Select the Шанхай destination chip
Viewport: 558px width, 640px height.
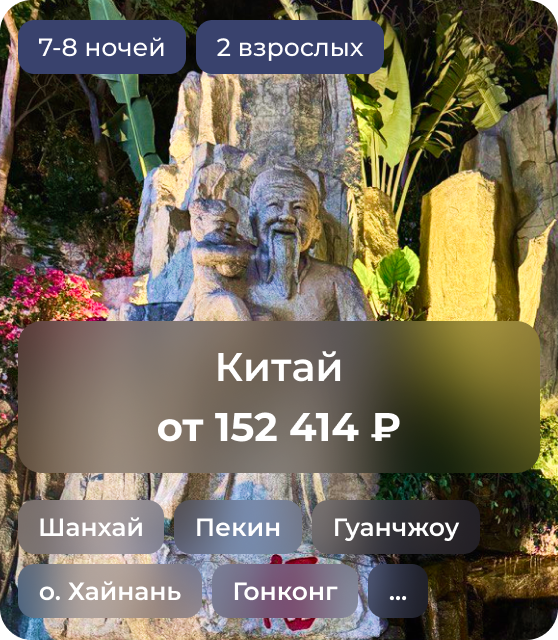91,527
